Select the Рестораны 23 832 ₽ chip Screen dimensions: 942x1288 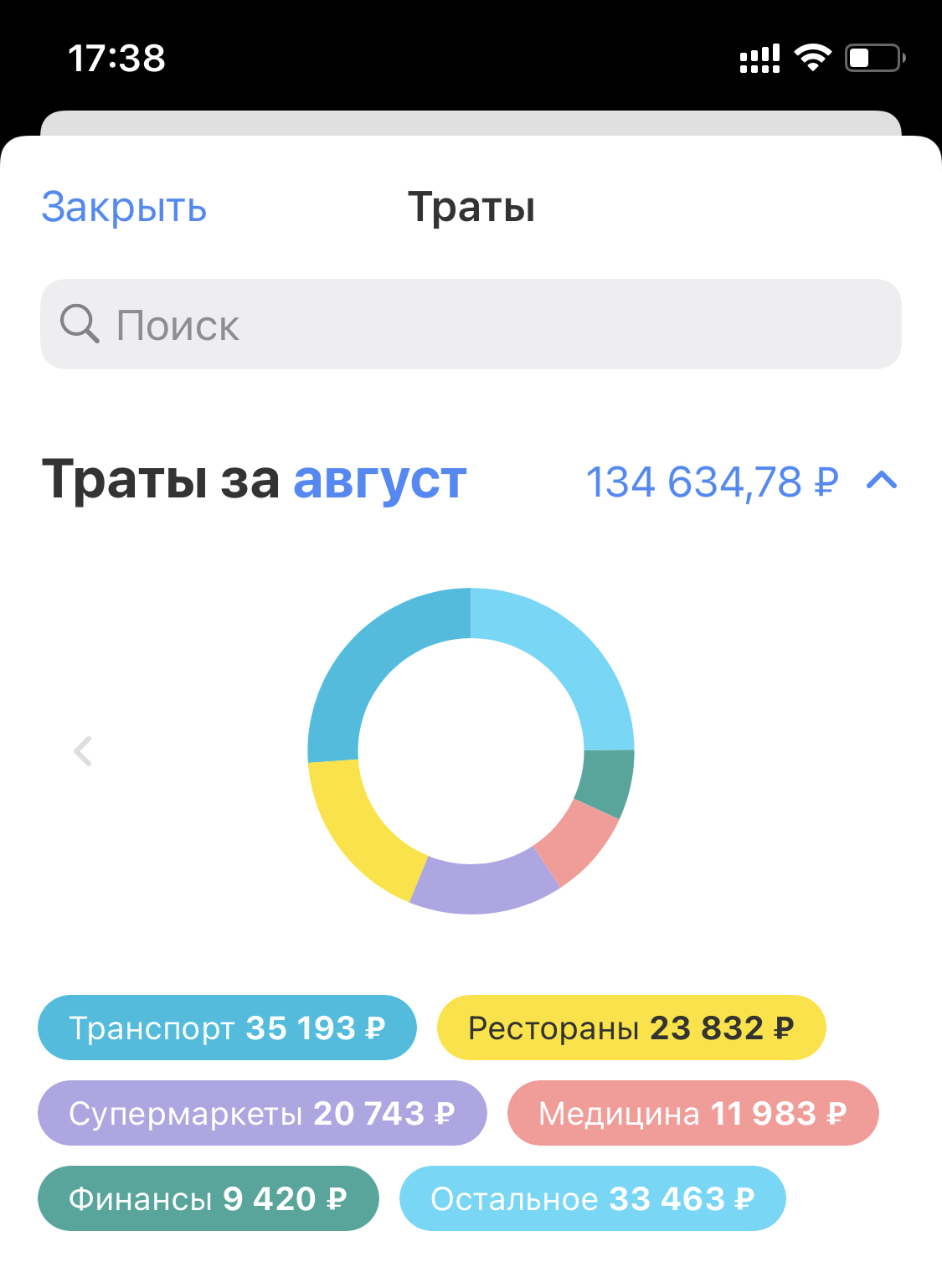631,1028
